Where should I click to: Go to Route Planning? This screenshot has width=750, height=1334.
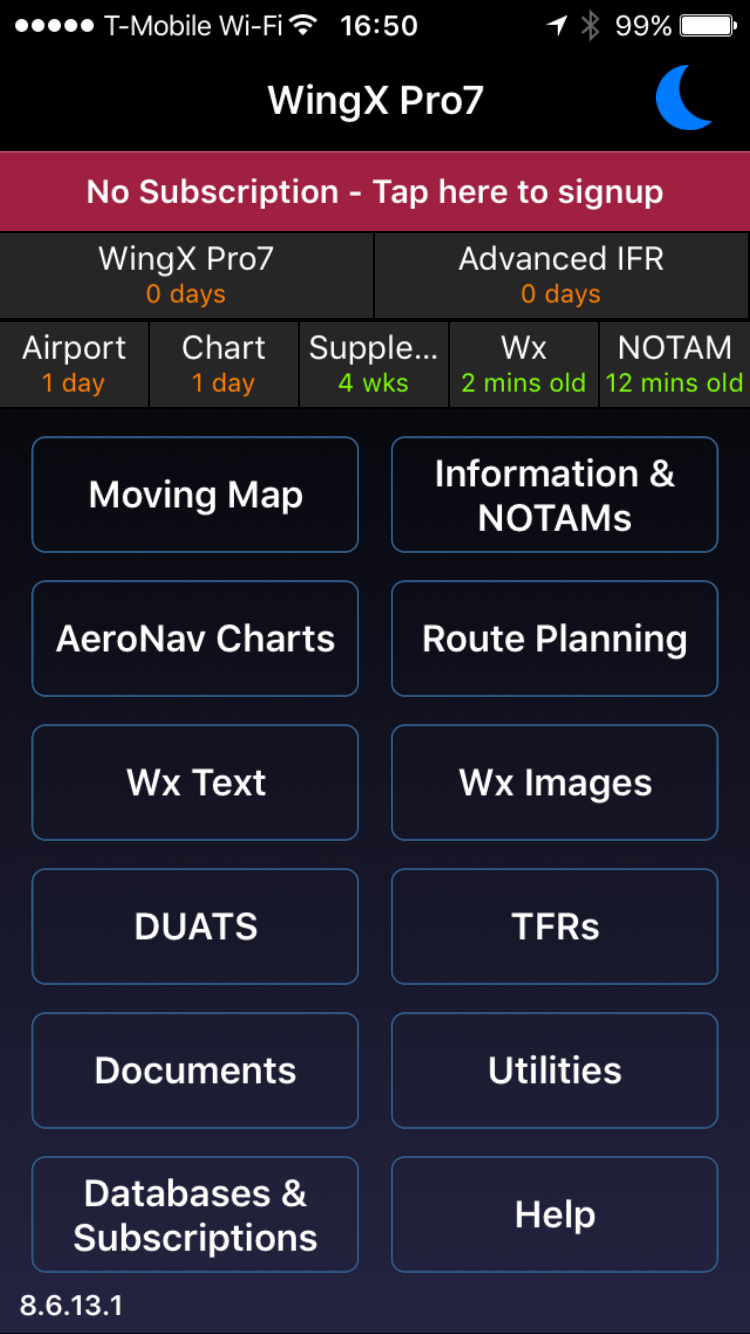coord(554,639)
